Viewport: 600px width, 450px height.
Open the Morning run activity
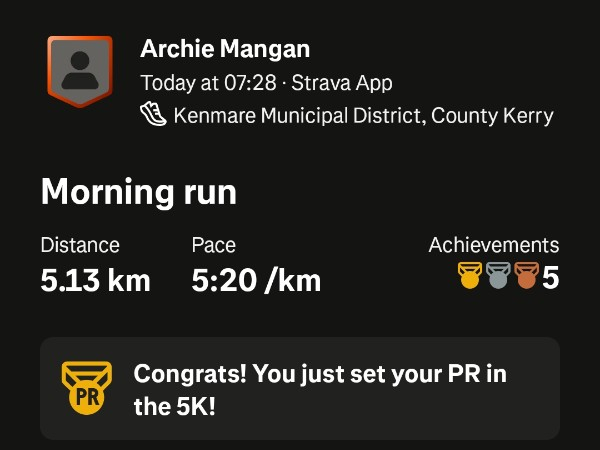[x=138, y=192]
